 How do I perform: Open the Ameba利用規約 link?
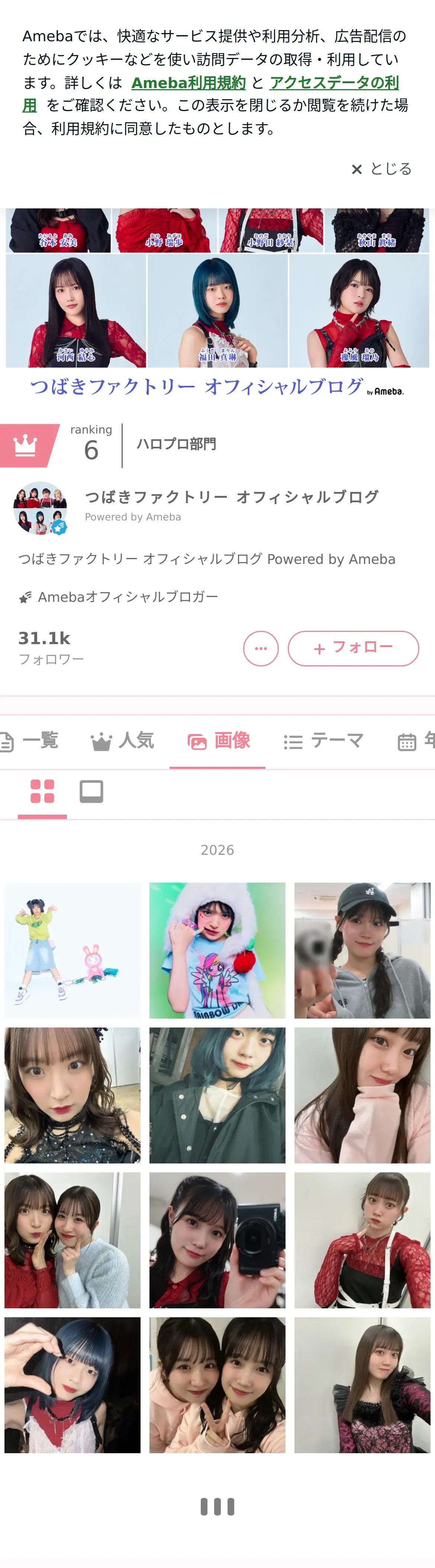188,83
